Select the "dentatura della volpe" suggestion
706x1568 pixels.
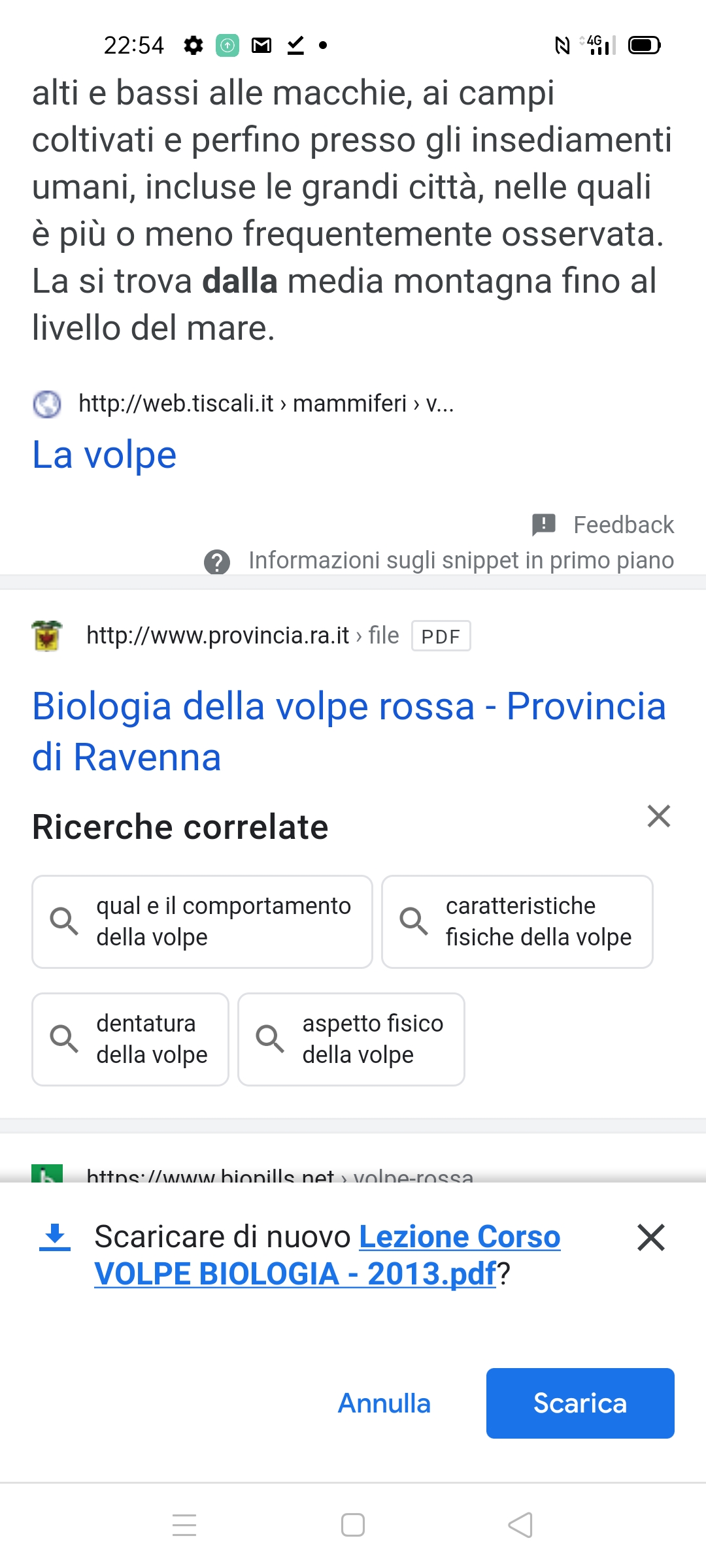[130, 1039]
